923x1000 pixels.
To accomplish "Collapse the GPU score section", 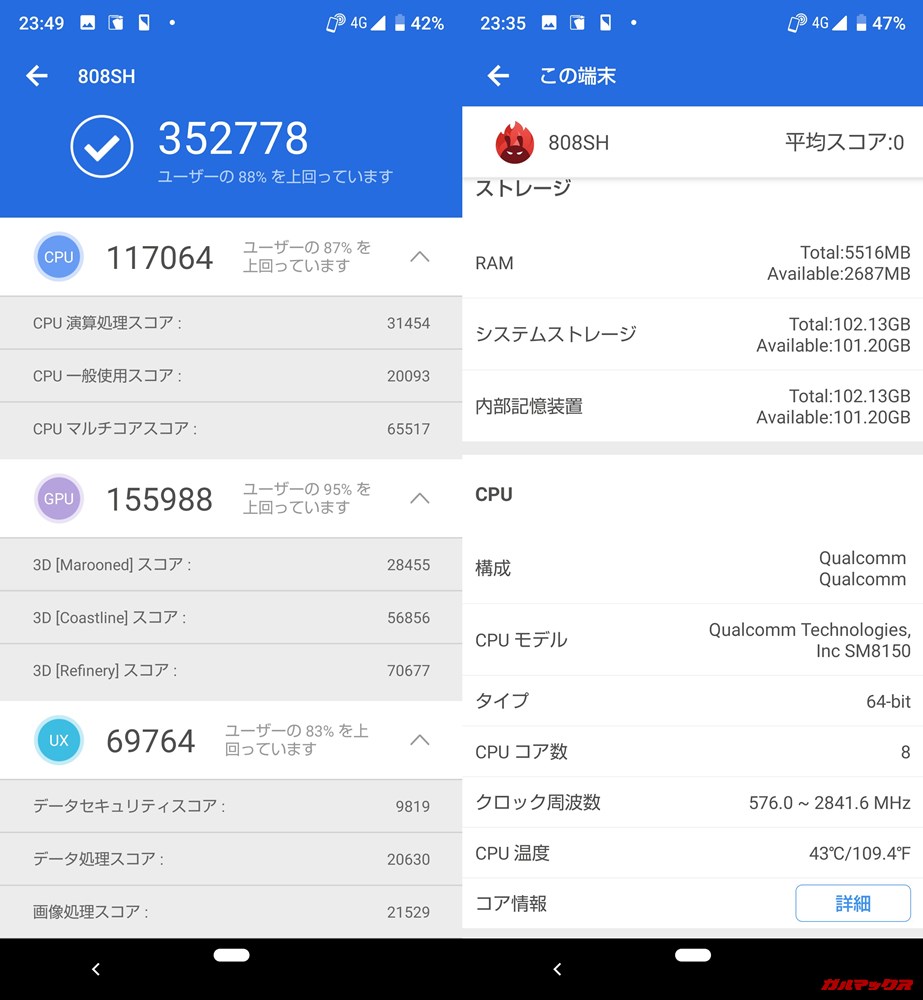I will 419,499.
